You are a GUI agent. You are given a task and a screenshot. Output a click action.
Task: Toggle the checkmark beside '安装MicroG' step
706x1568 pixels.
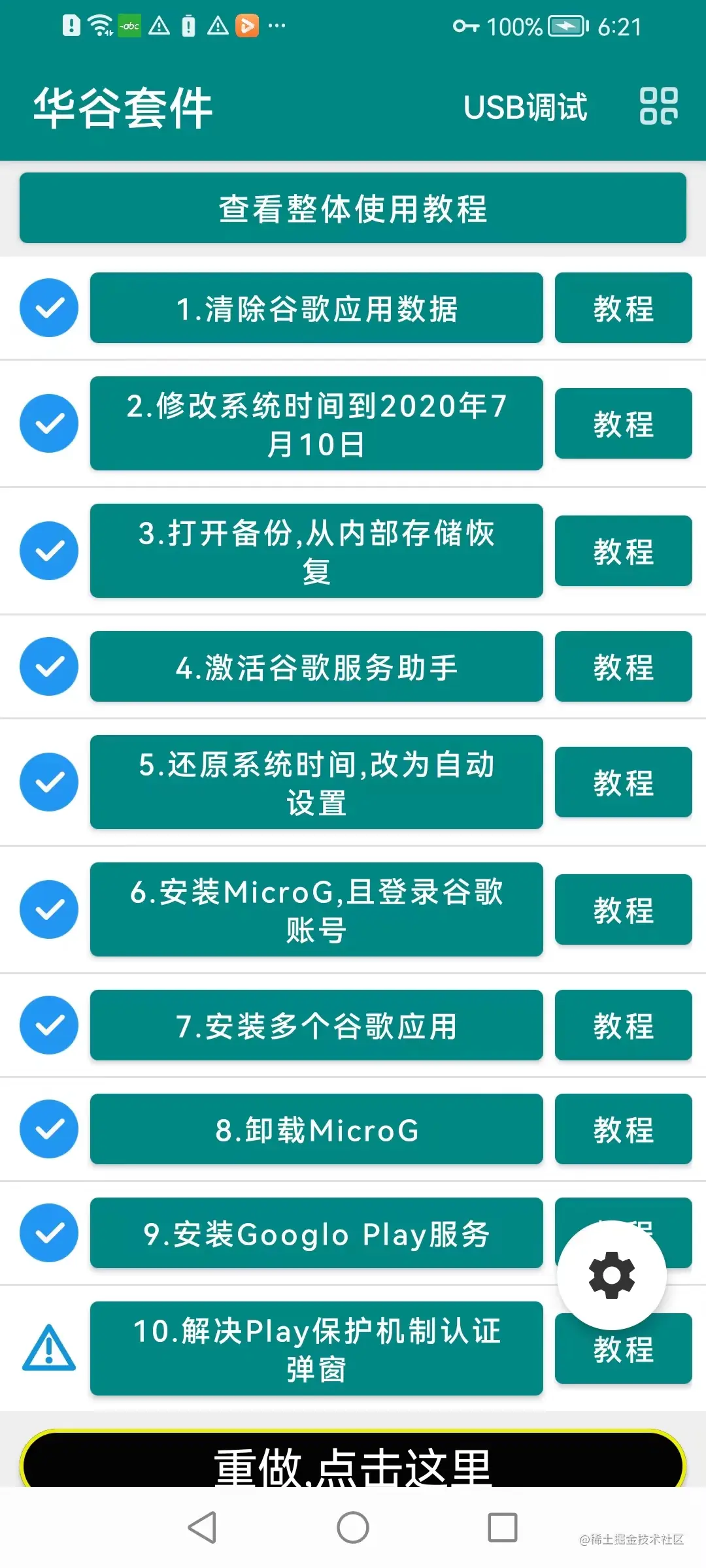49,909
